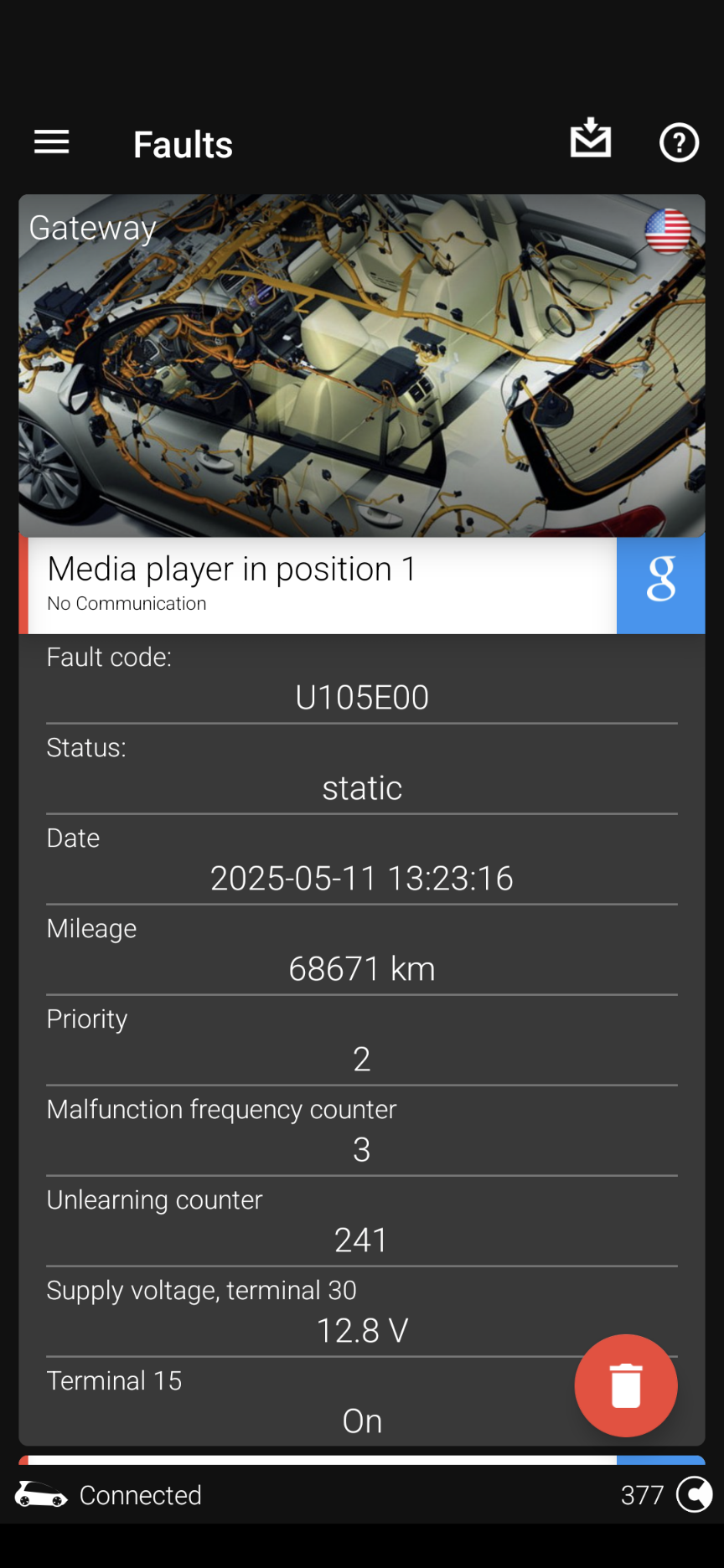The width and height of the screenshot is (724, 1568).
Task: Change language via the US flag
Action: coord(667,232)
